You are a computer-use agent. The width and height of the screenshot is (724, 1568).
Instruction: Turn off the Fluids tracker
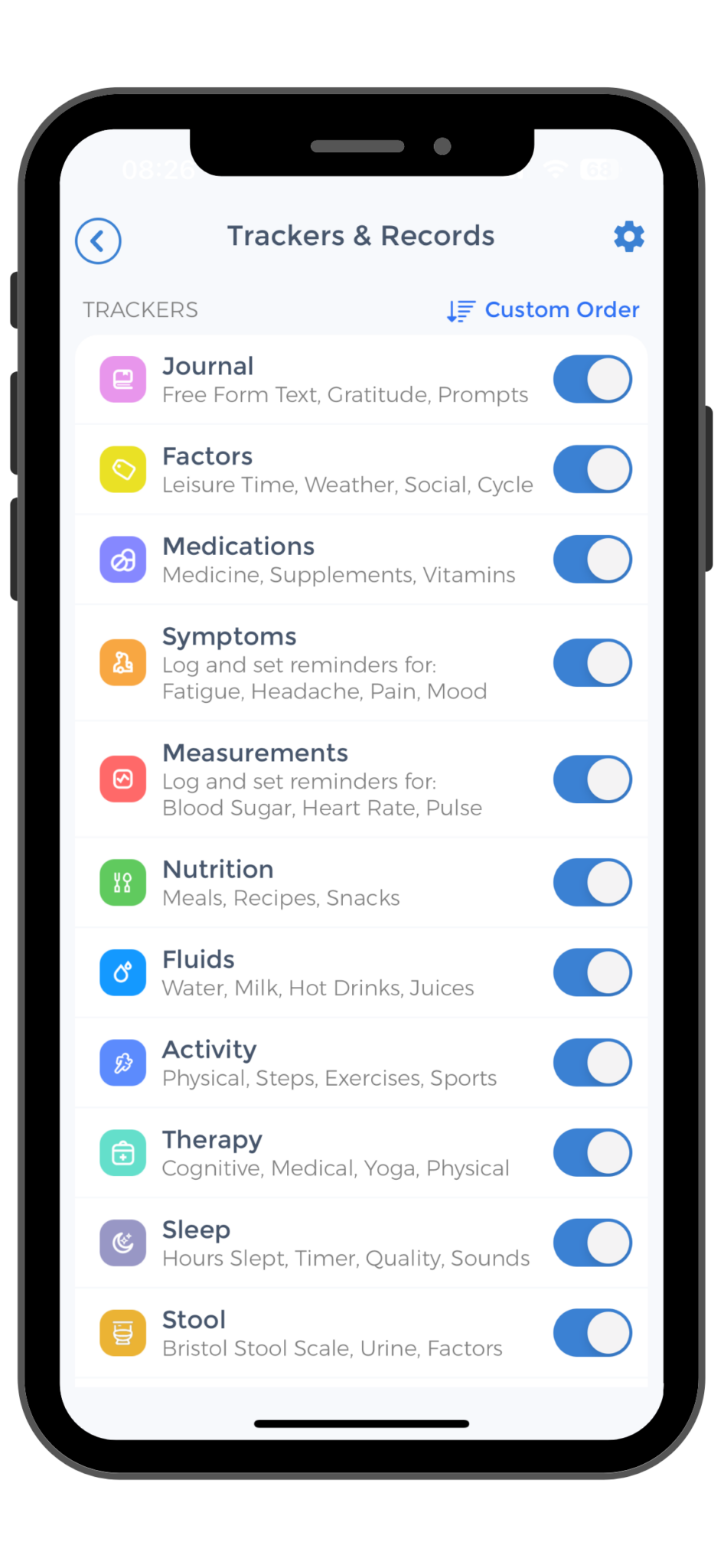pos(592,973)
